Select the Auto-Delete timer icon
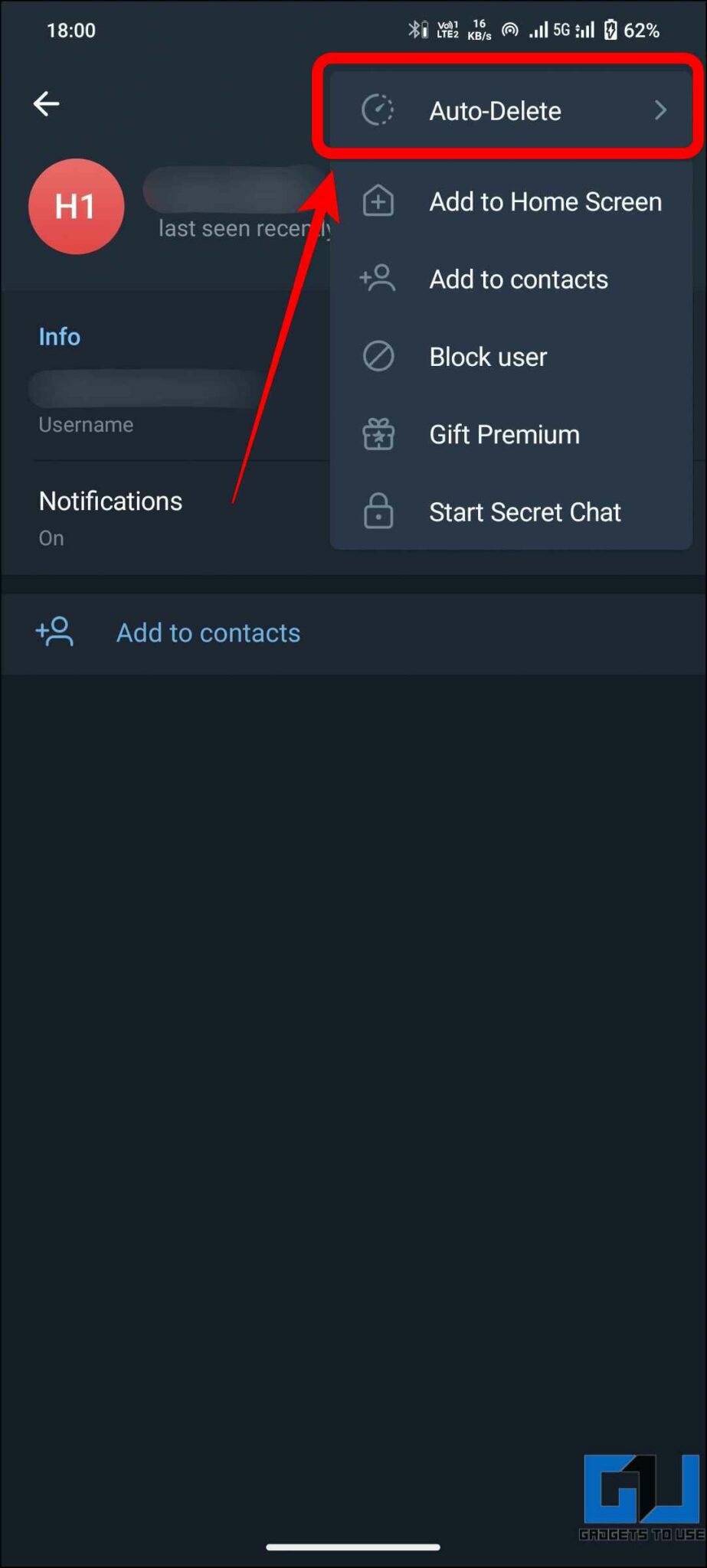707x1568 pixels. [377, 110]
